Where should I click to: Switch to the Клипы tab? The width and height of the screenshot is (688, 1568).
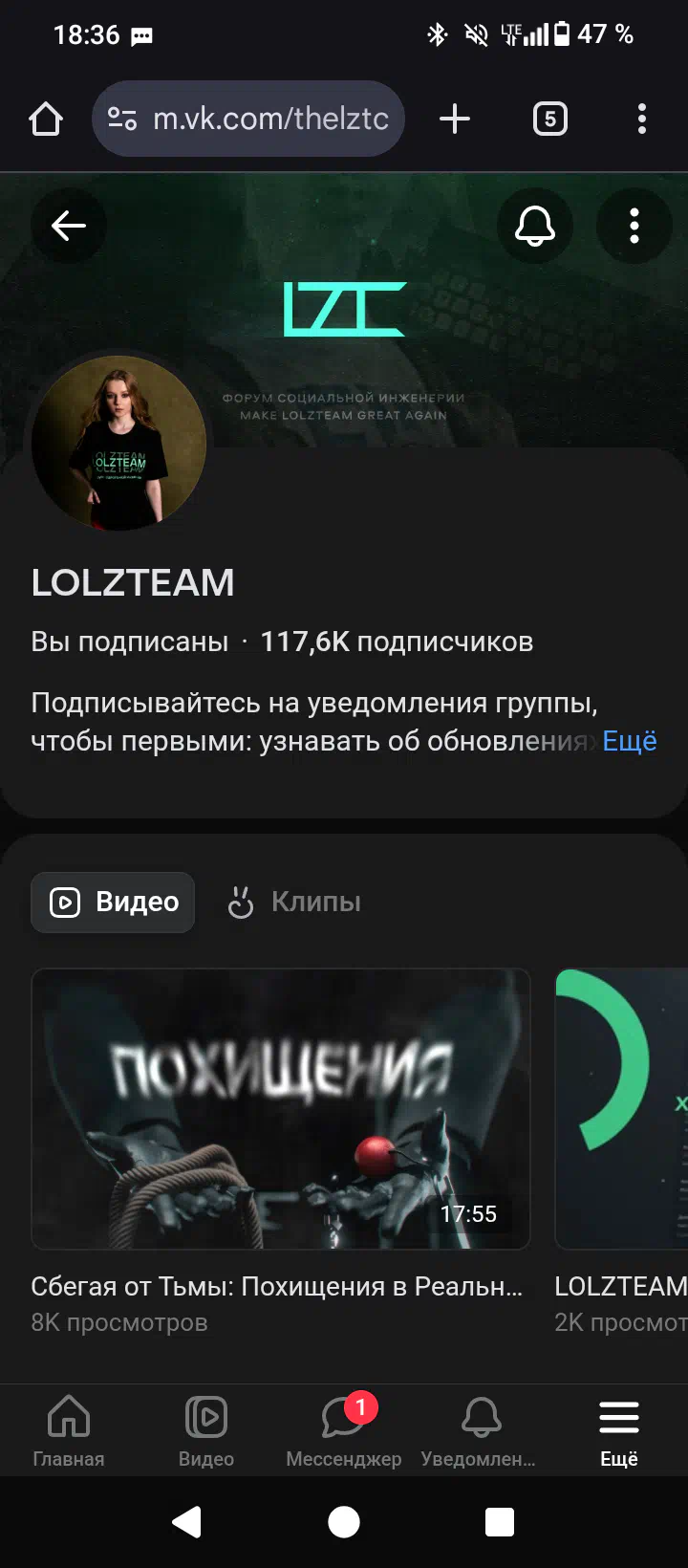point(294,902)
